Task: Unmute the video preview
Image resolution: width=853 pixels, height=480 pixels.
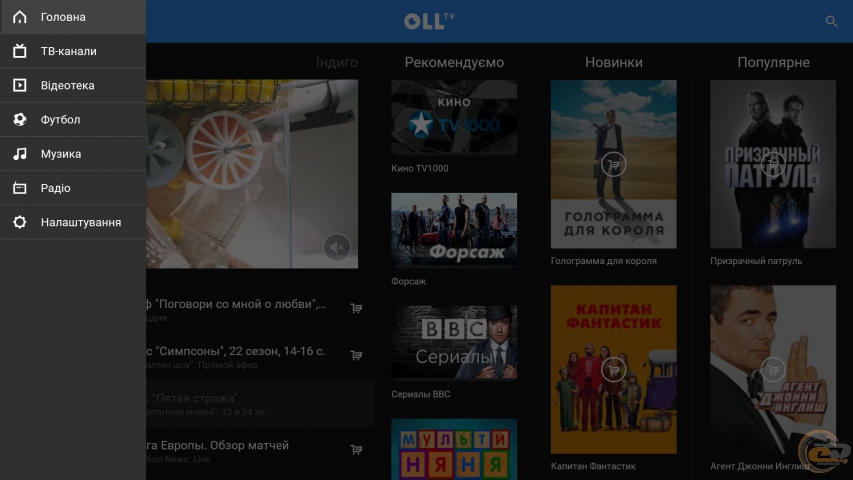Action: click(337, 246)
